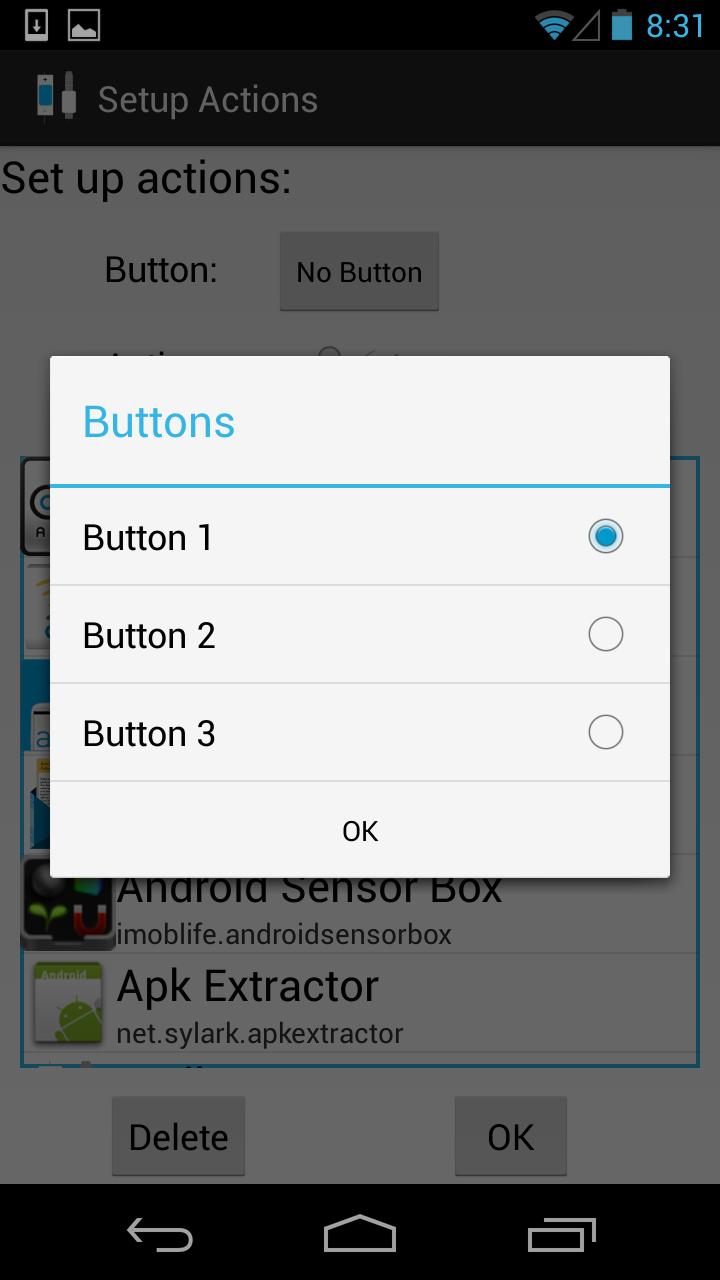Screen dimensions: 720x1280
Task: Open Recent Apps via navigation icon
Action: (560, 1235)
